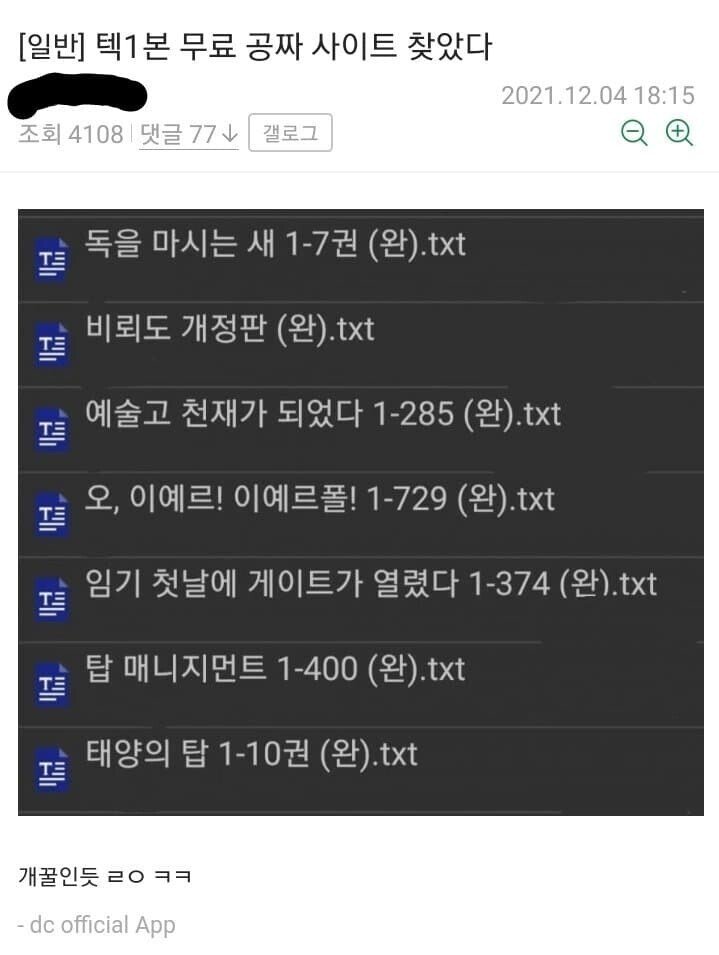Open the author's 갤로그 page
The height and width of the screenshot is (955, 719).
point(290,133)
